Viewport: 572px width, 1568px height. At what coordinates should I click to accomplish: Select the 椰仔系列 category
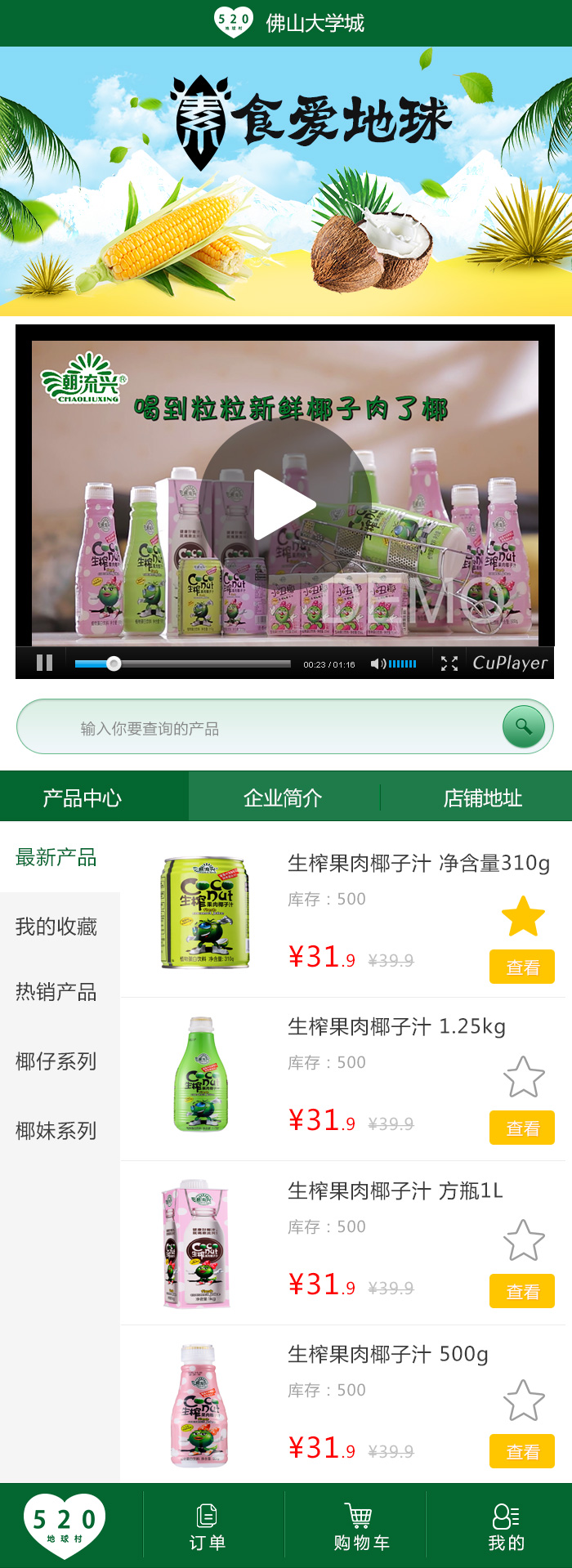[56, 1061]
